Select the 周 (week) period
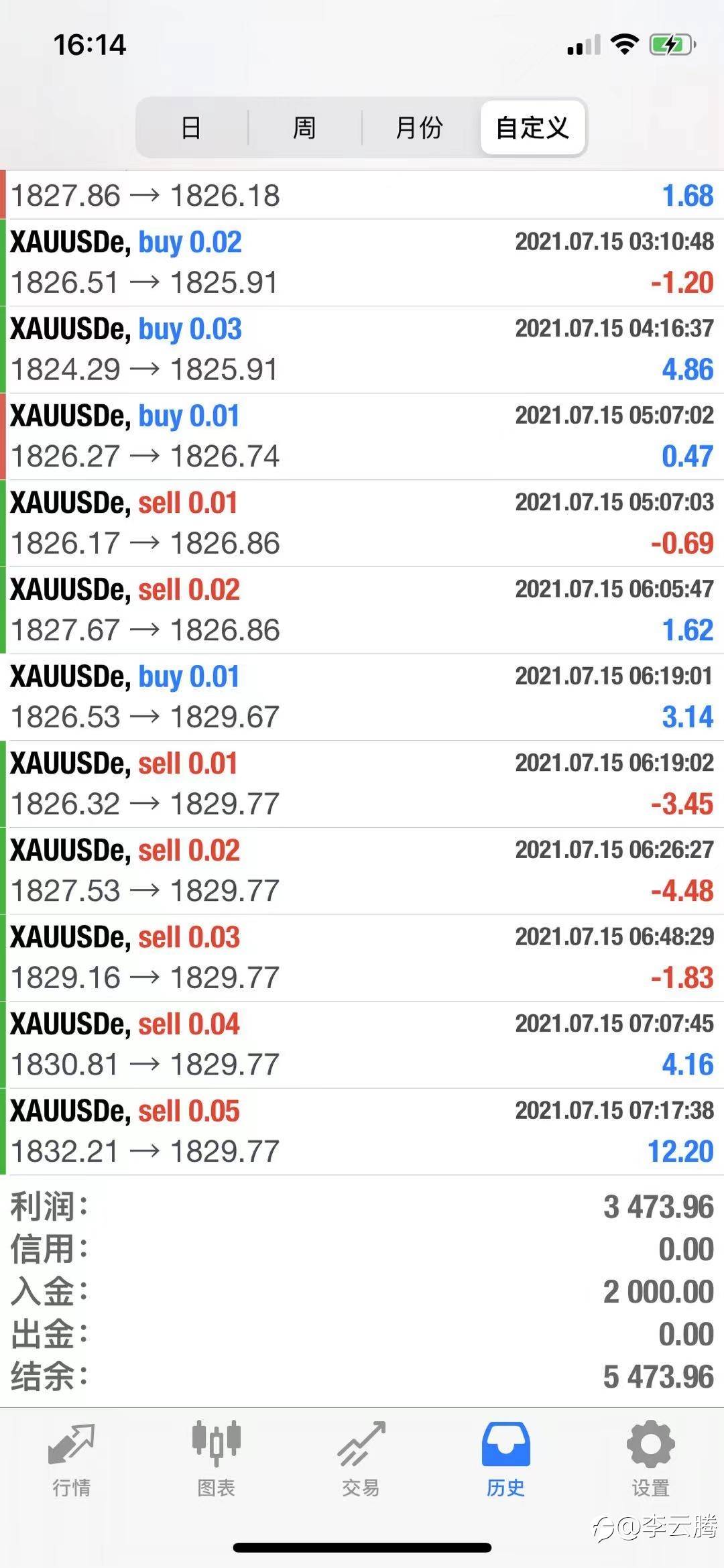 coord(305,127)
